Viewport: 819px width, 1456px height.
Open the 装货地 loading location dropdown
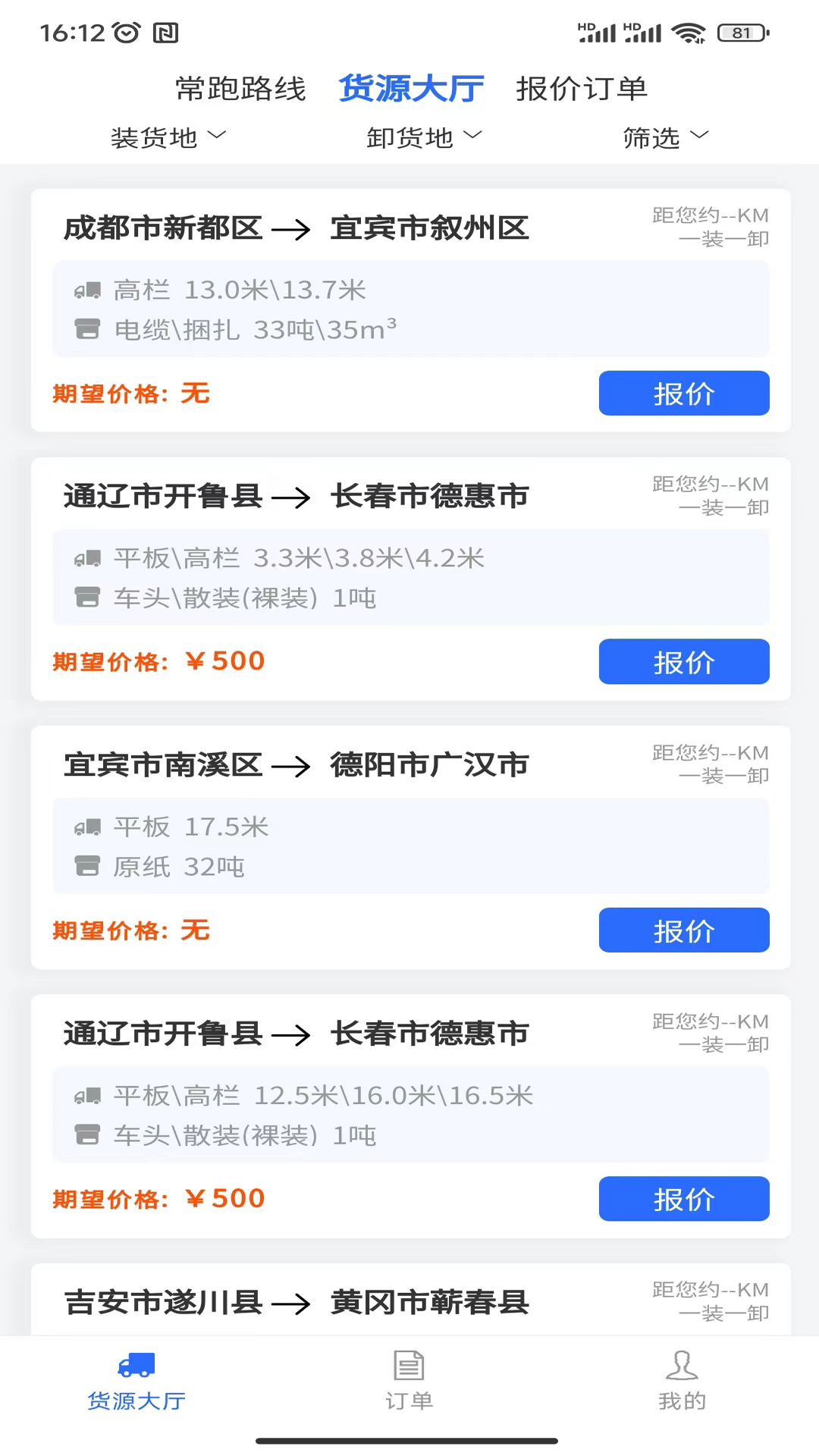tap(167, 137)
